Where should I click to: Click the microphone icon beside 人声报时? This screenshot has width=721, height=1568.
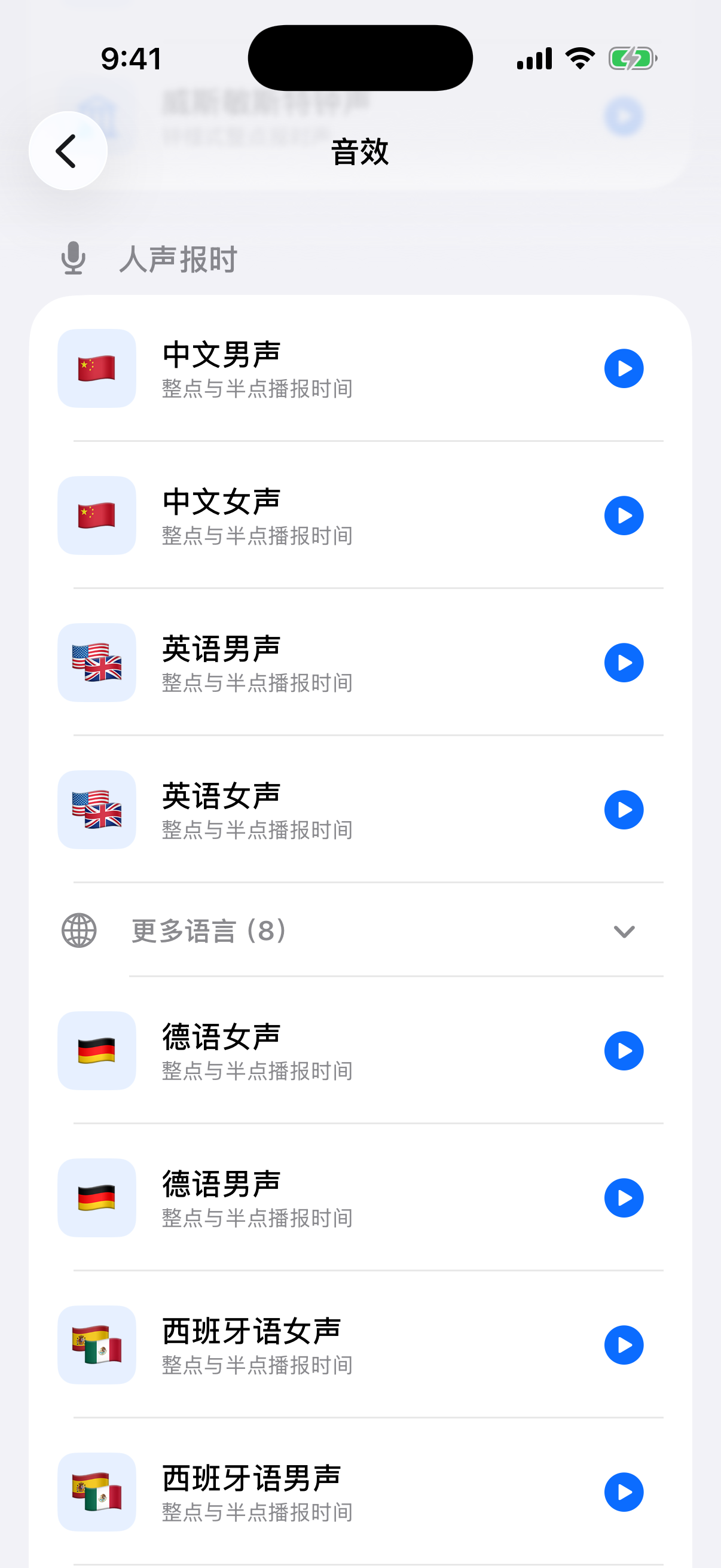tap(73, 259)
